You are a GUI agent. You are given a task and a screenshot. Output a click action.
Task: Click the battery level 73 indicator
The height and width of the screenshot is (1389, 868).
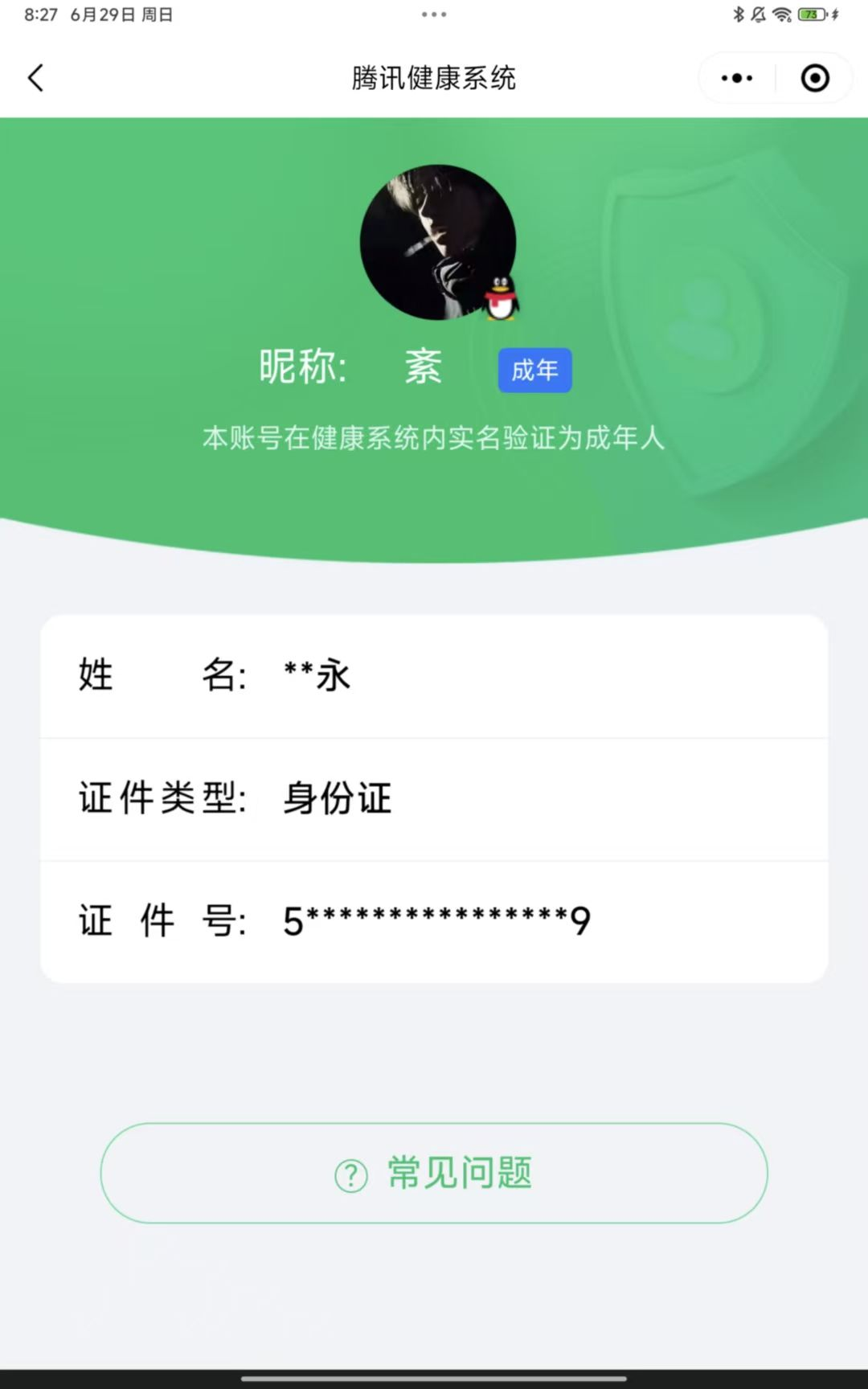813,14
